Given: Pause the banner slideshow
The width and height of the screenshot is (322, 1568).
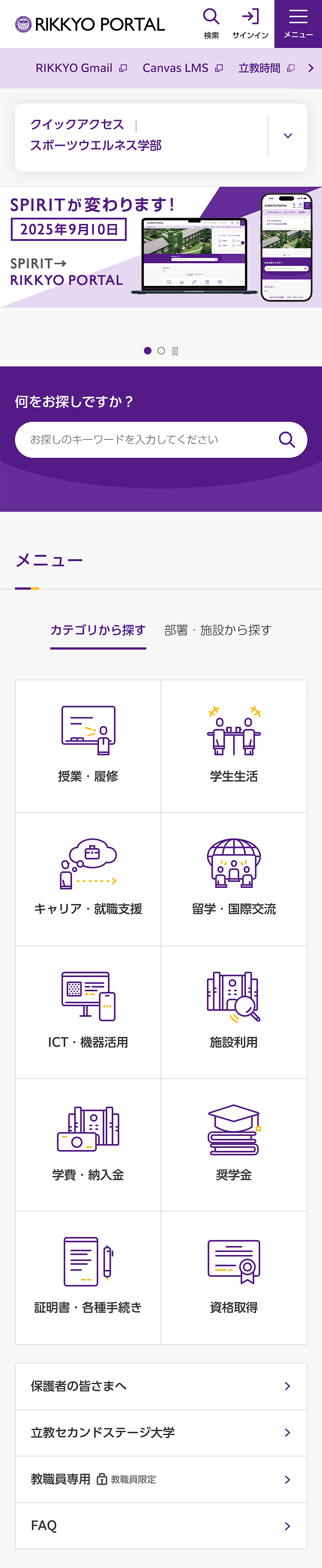Looking at the screenshot, I should coord(175,351).
